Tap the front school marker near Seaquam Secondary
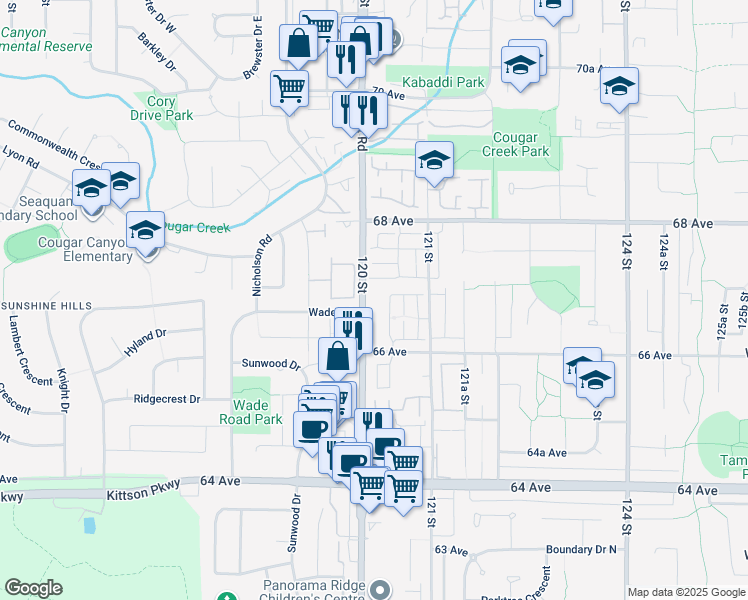Screen dimensions: 748x600 coord(92,188)
